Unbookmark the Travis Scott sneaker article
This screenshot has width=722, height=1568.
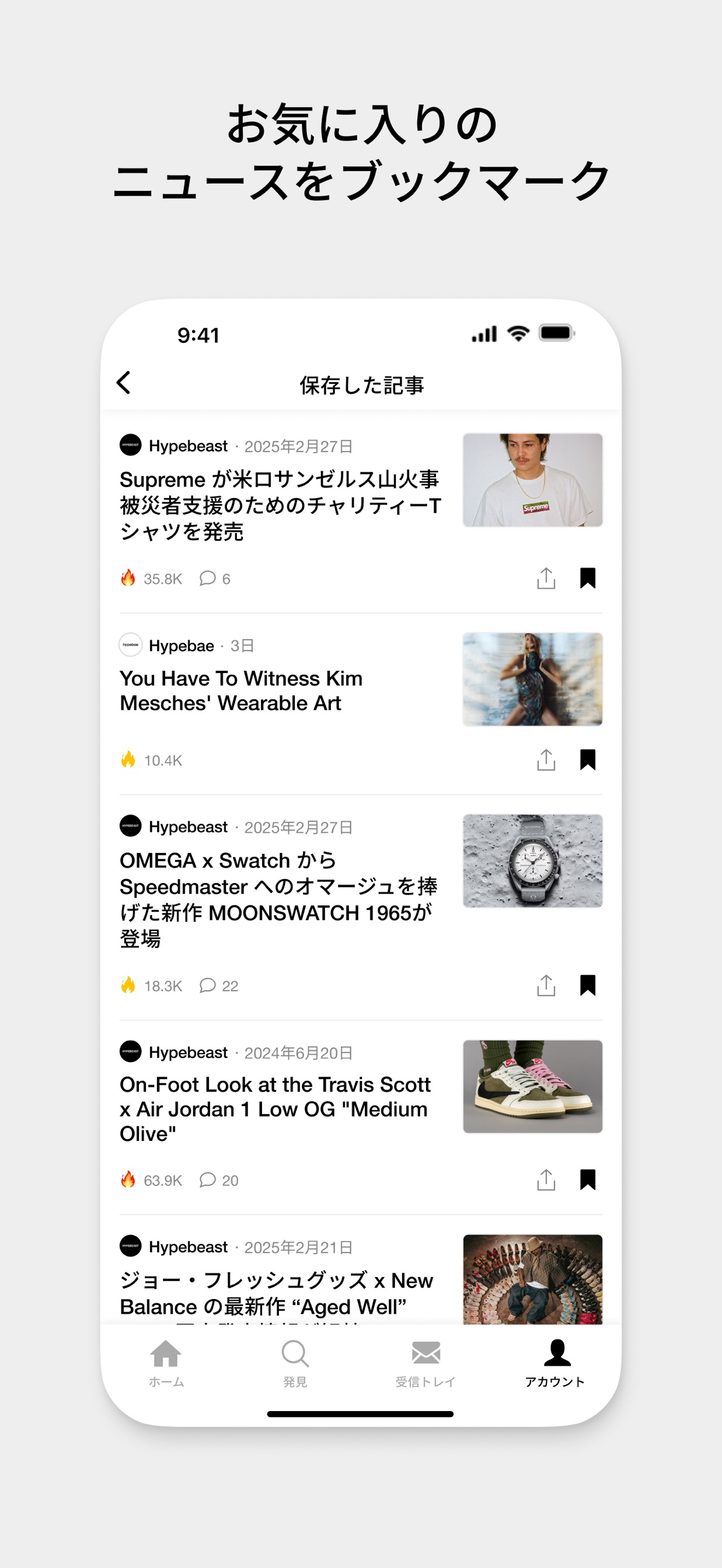[x=587, y=1180]
